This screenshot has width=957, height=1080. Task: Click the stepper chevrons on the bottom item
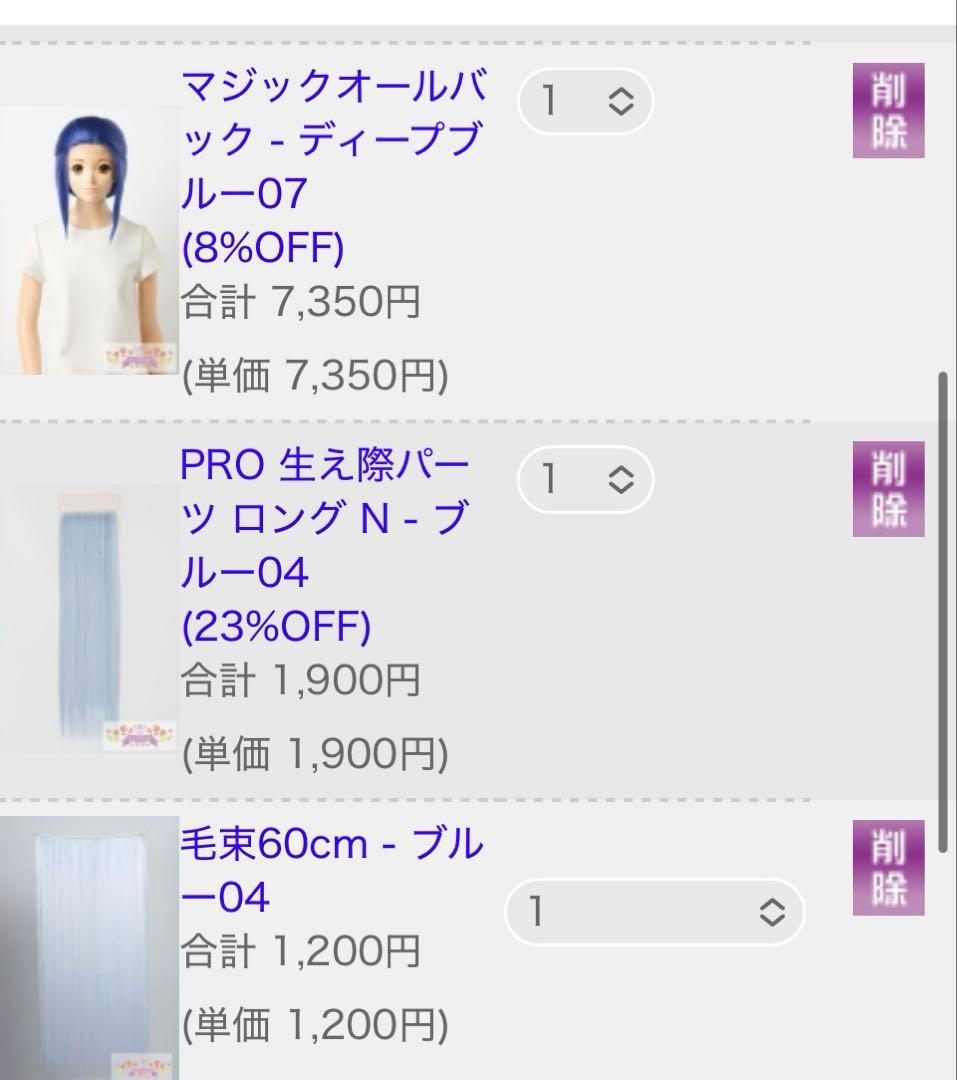tap(774, 911)
